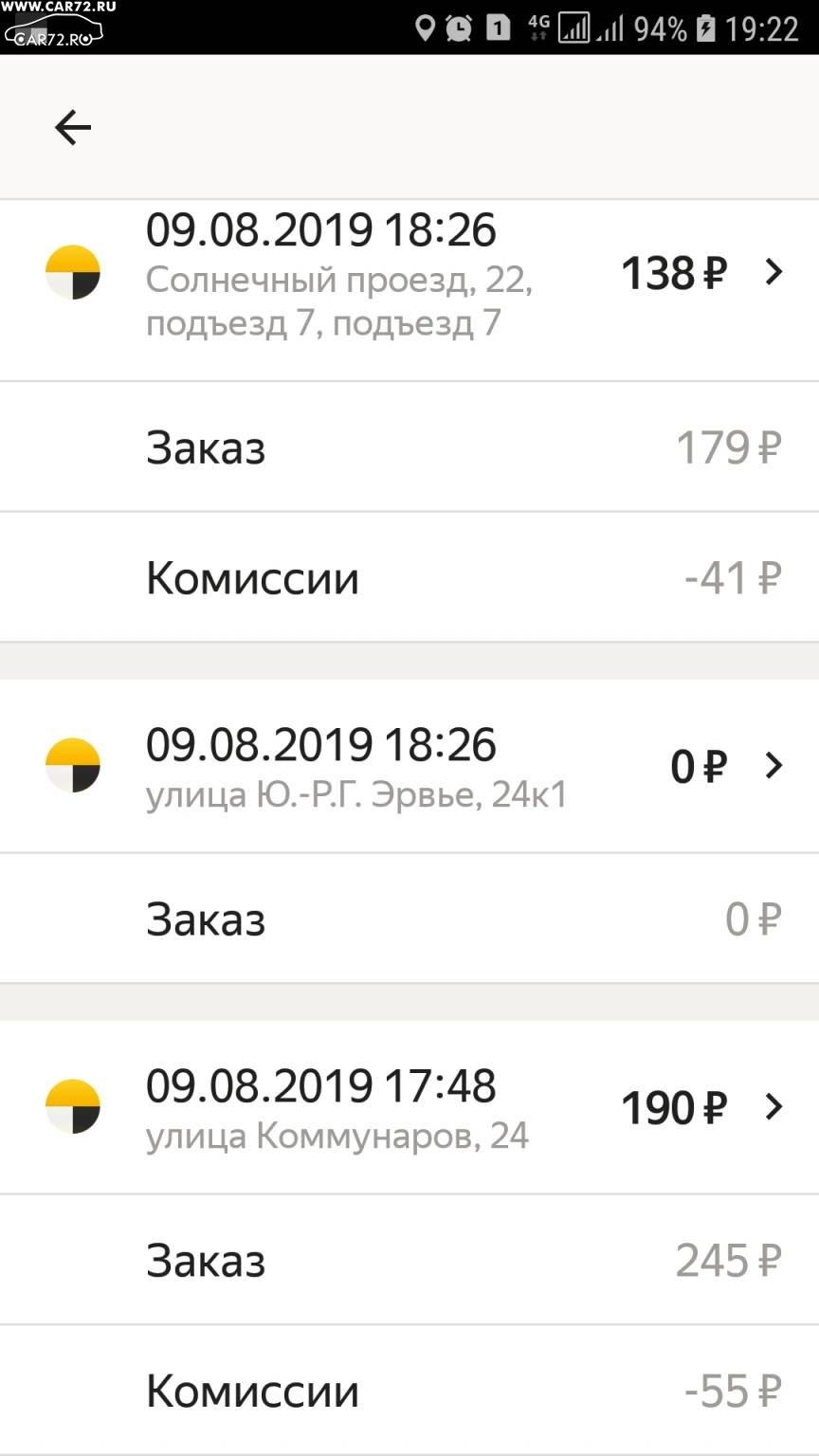The height and width of the screenshot is (1456, 819).
Task: Go back using the top arrow
Action: (72, 127)
